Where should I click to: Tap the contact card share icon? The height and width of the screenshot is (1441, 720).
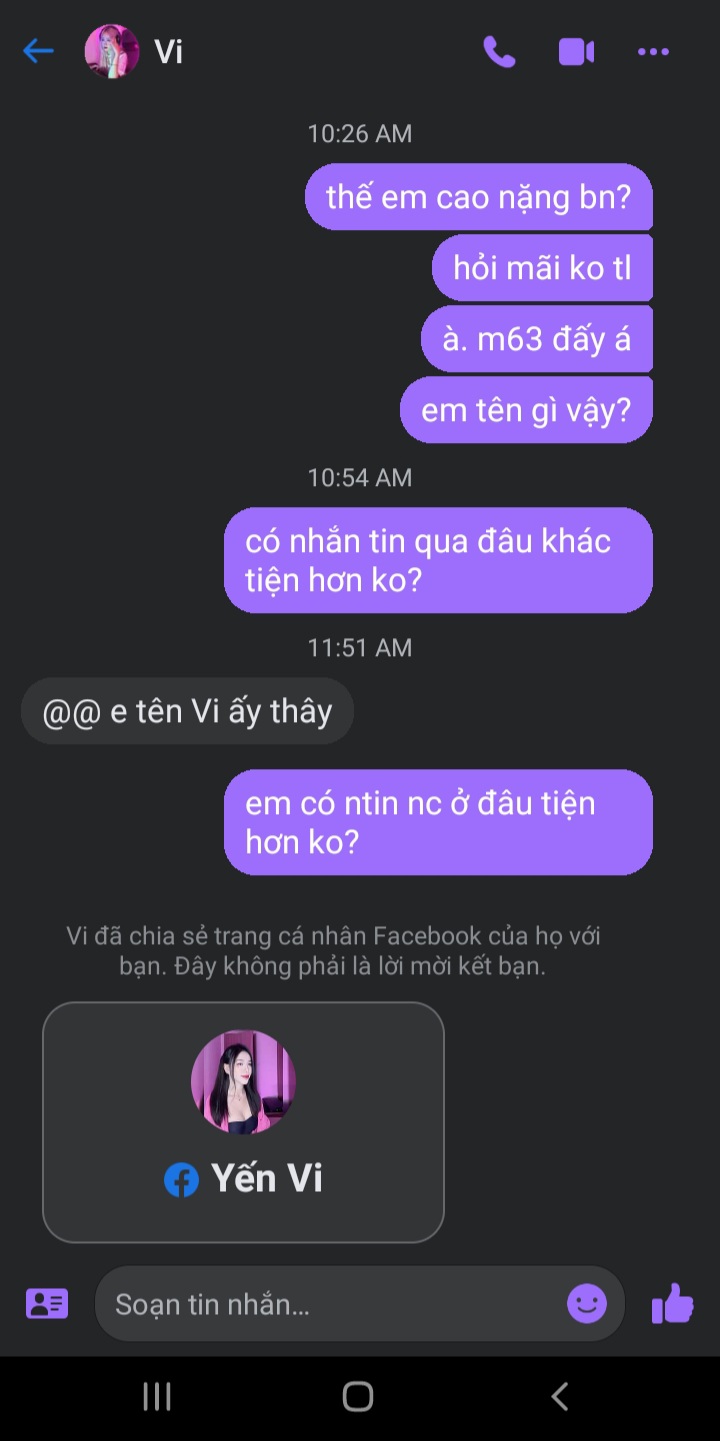point(47,1304)
